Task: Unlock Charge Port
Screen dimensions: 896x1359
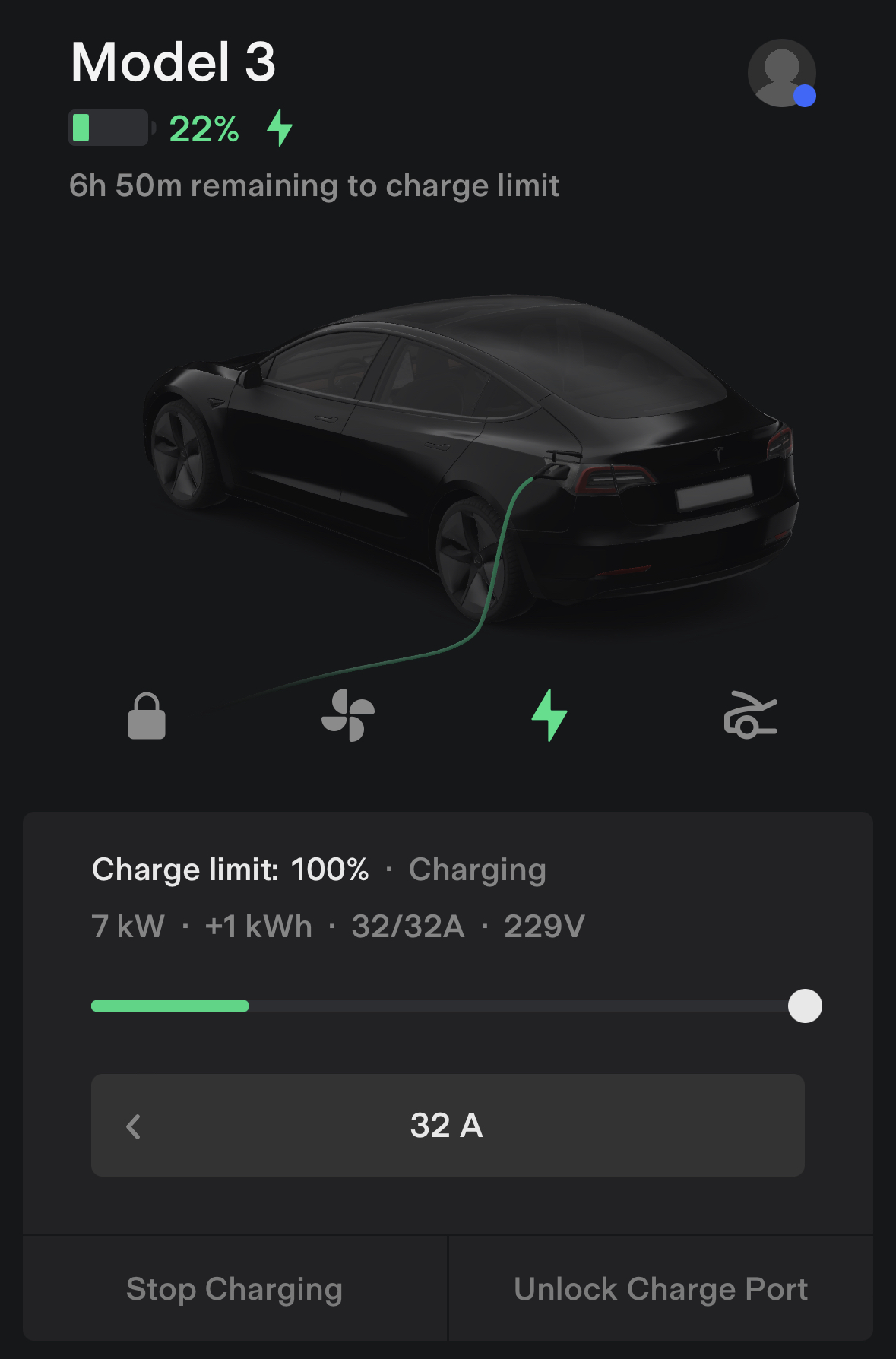Action: point(660,1288)
